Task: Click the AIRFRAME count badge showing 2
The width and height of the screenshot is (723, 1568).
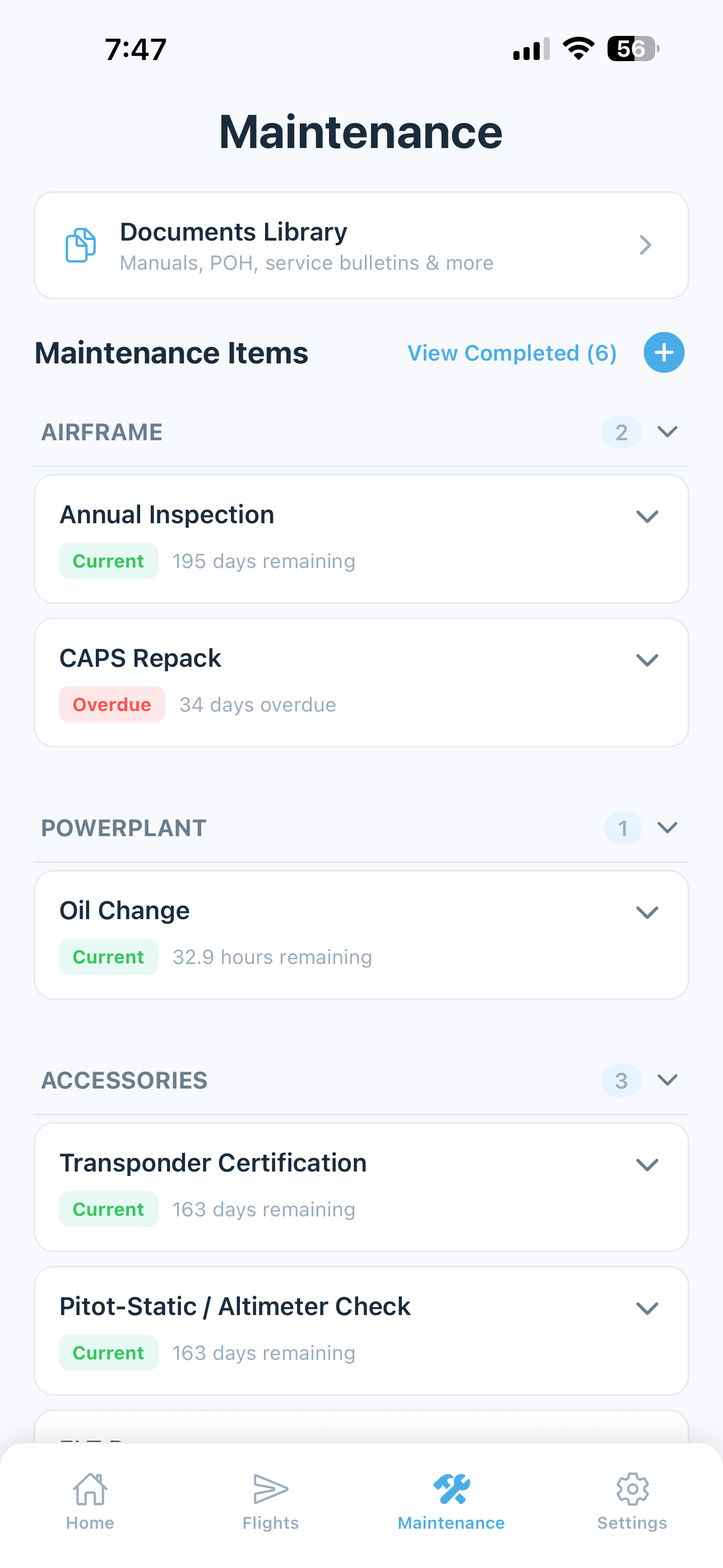Action: pos(621,432)
